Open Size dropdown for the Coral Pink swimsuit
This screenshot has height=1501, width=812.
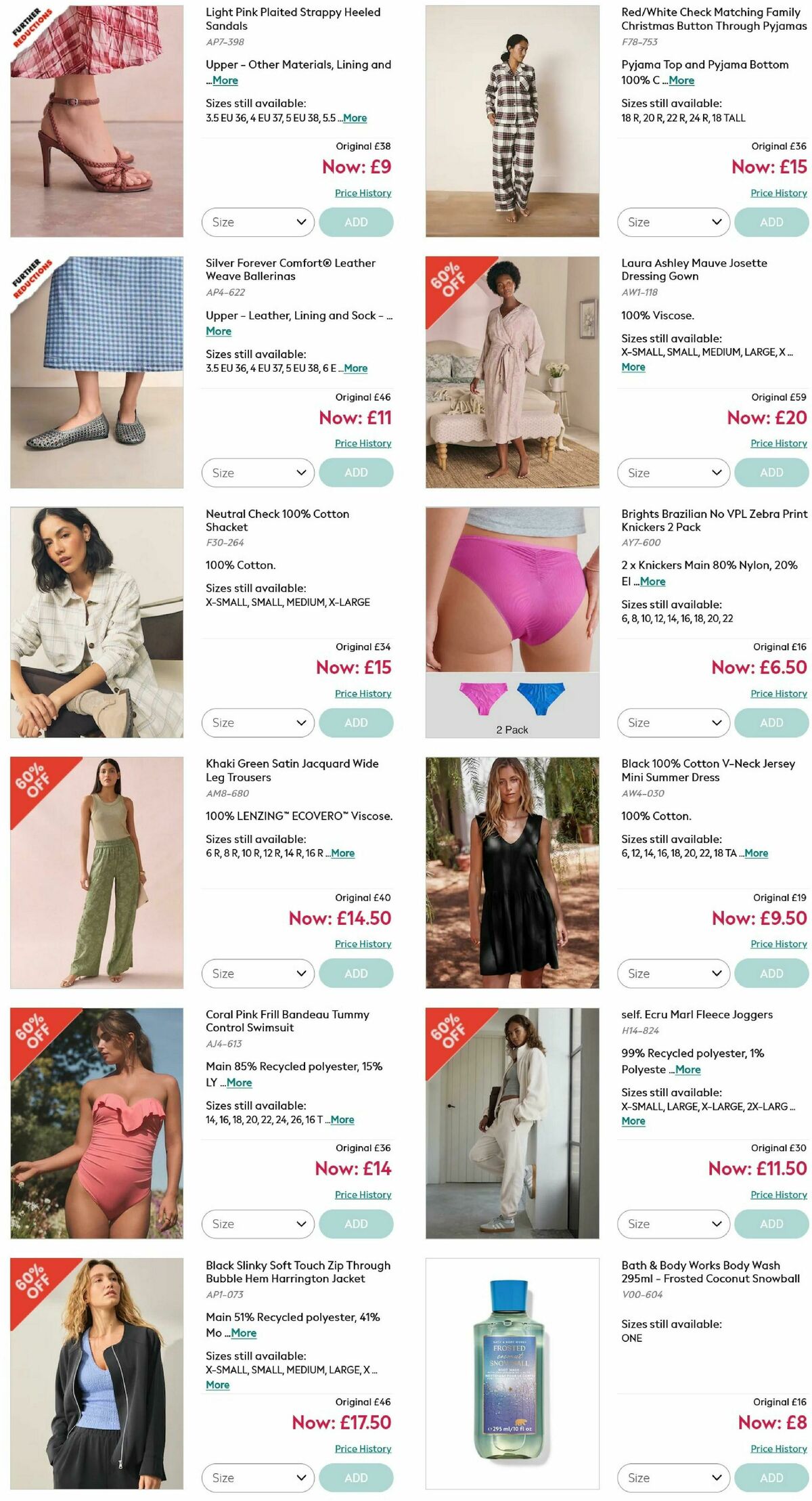258,1223
